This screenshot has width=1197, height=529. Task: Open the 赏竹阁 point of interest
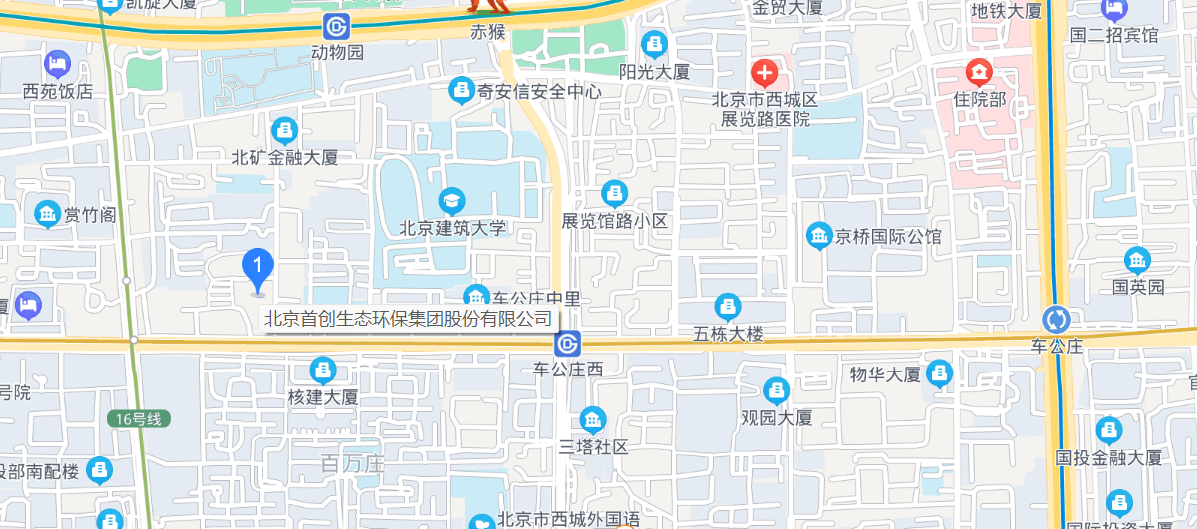coord(47,214)
